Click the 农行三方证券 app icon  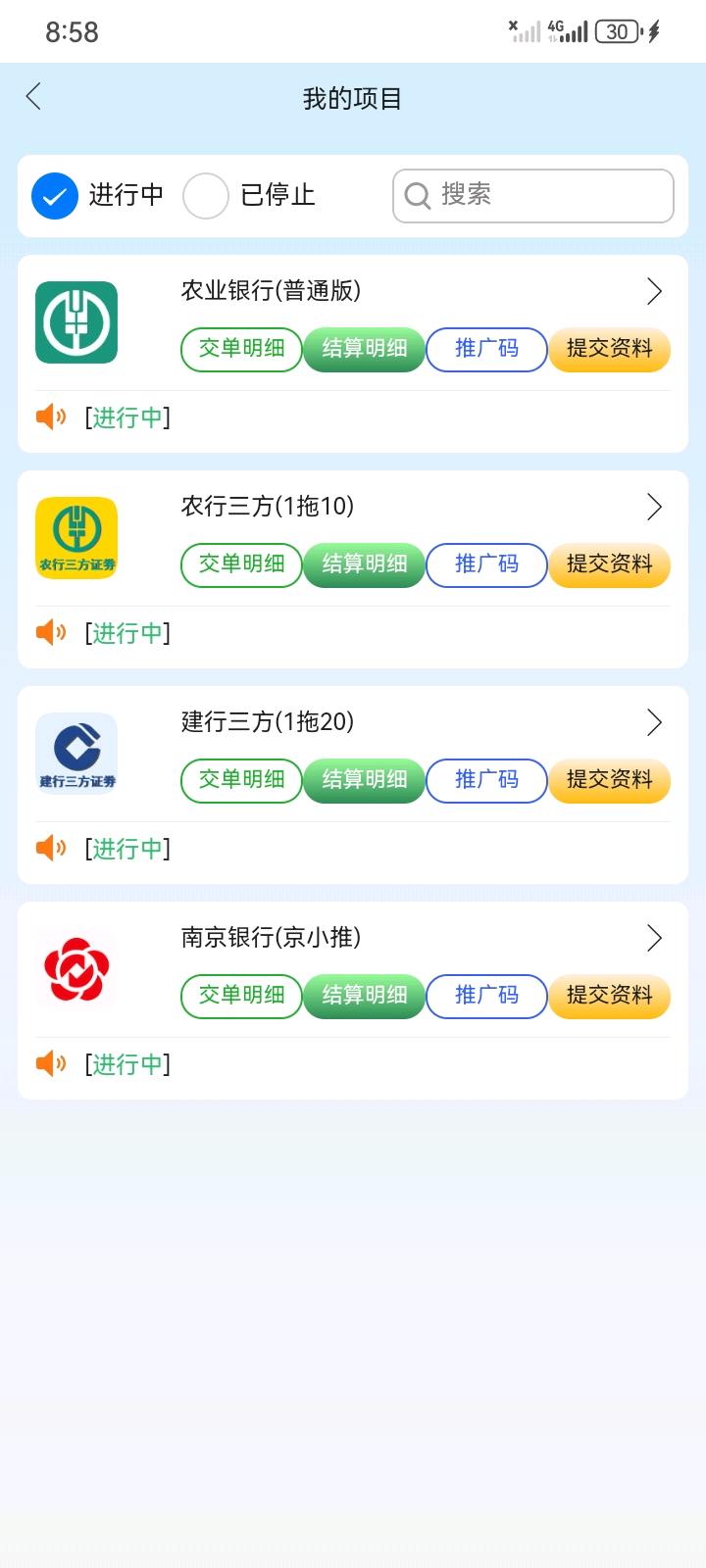76,539
